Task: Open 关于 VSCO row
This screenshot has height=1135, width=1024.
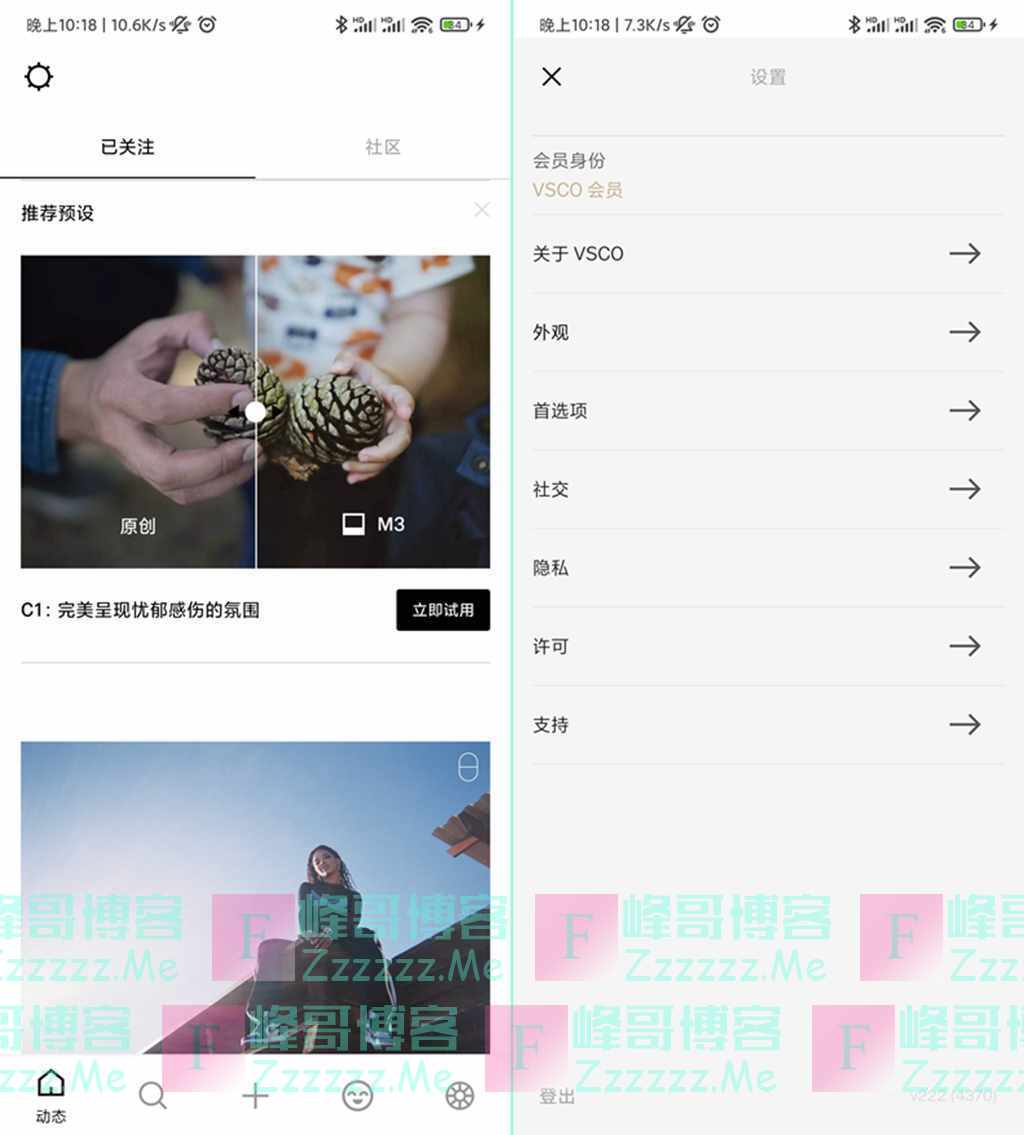Action: coord(767,254)
